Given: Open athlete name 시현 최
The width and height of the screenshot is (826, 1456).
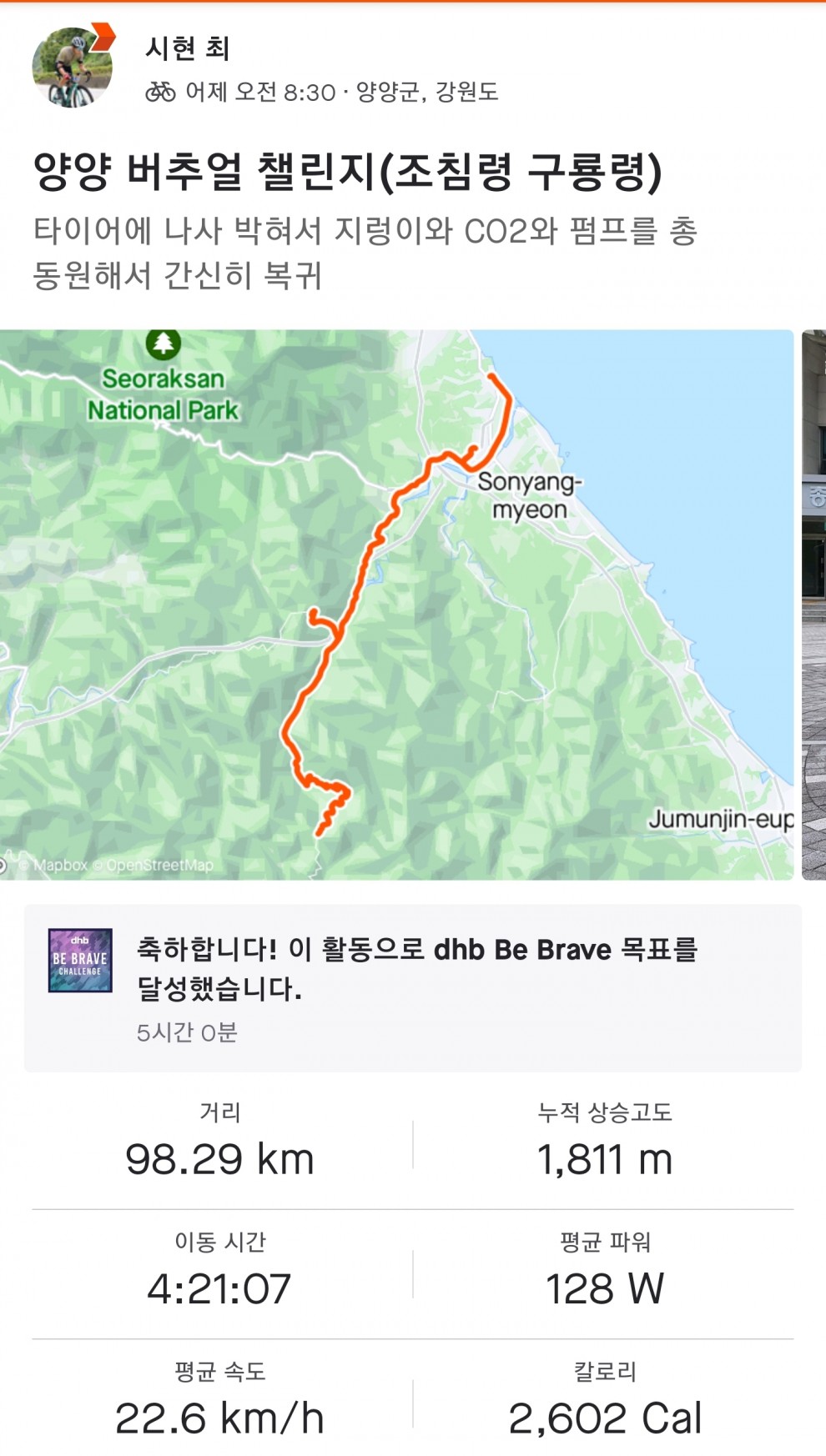Looking at the screenshot, I should tap(188, 48).
